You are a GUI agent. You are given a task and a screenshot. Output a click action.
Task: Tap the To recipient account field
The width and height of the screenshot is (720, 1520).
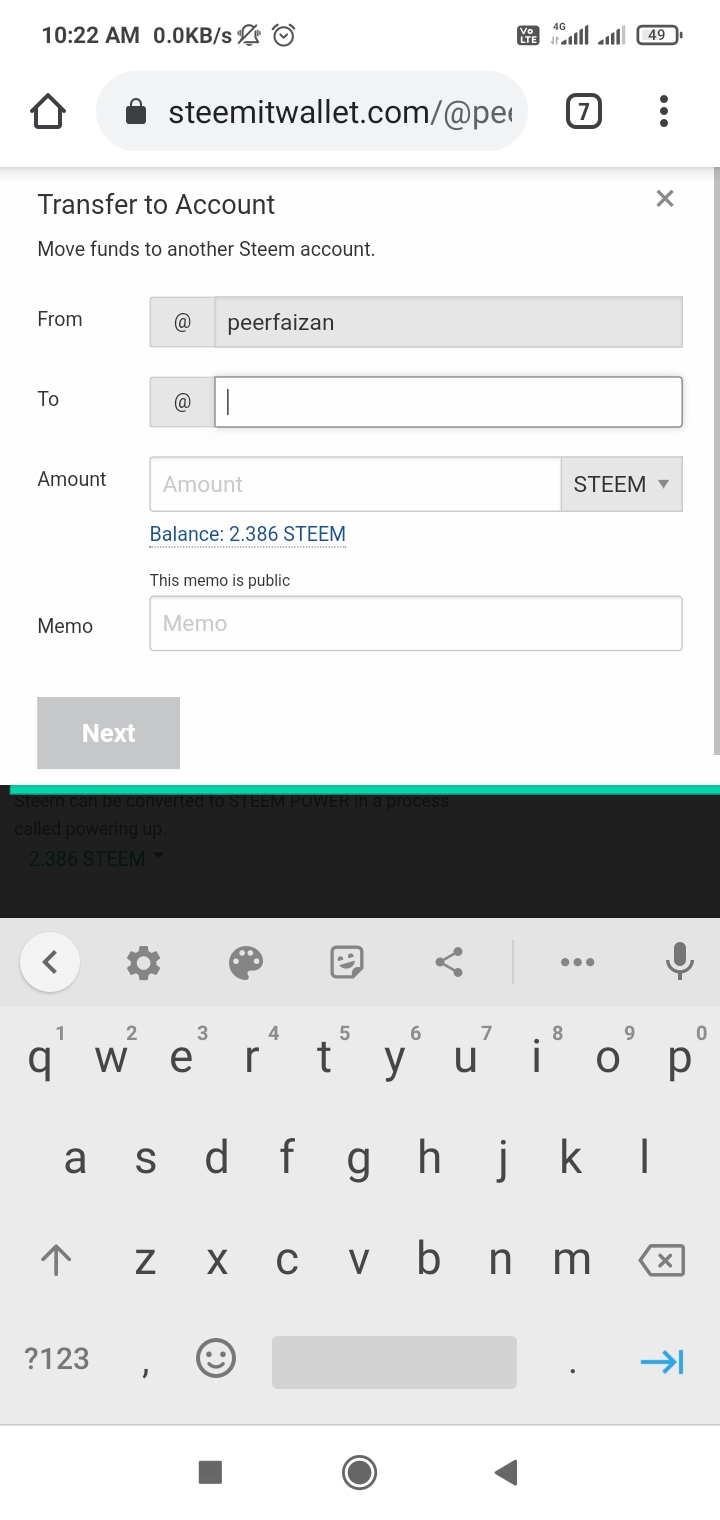448,402
